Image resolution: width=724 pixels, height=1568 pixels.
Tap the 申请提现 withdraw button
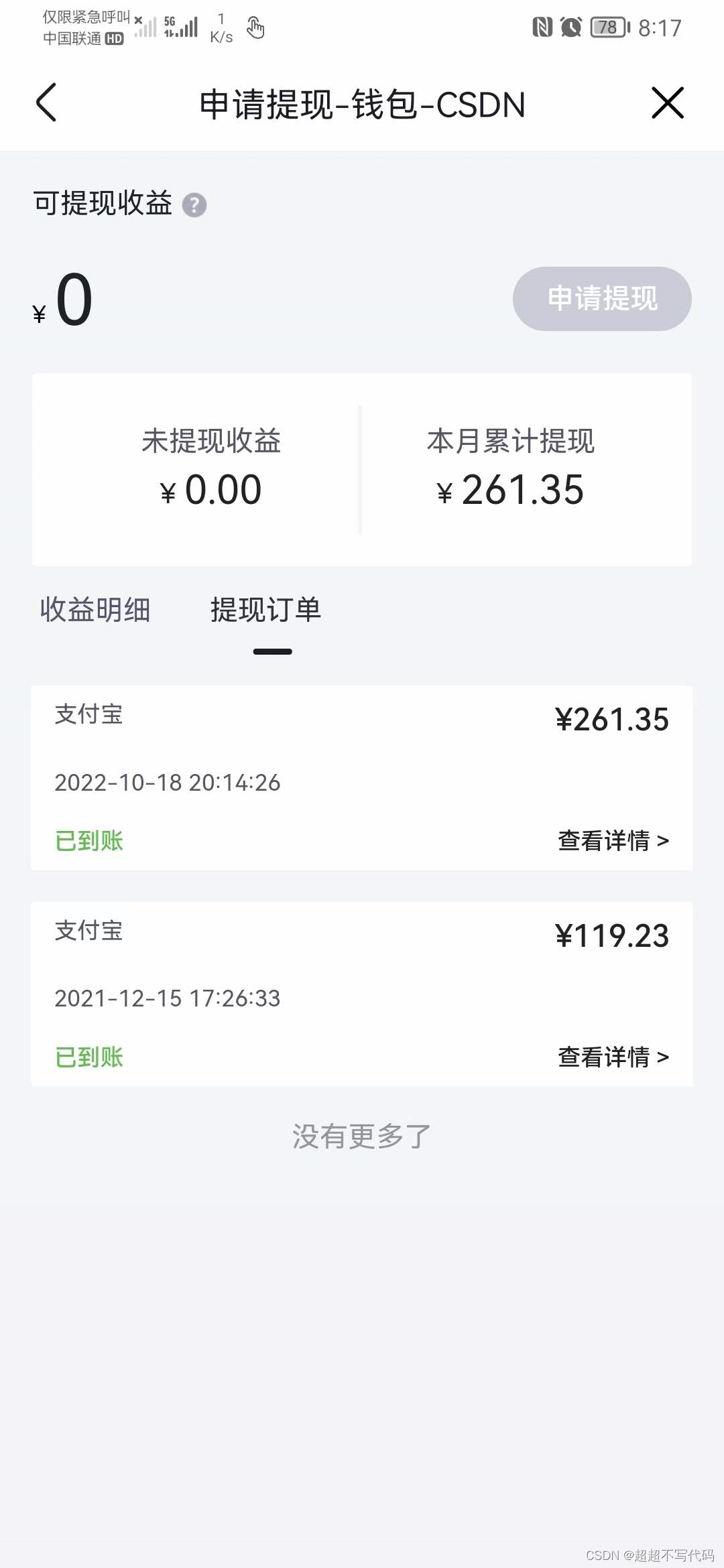click(601, 299)
